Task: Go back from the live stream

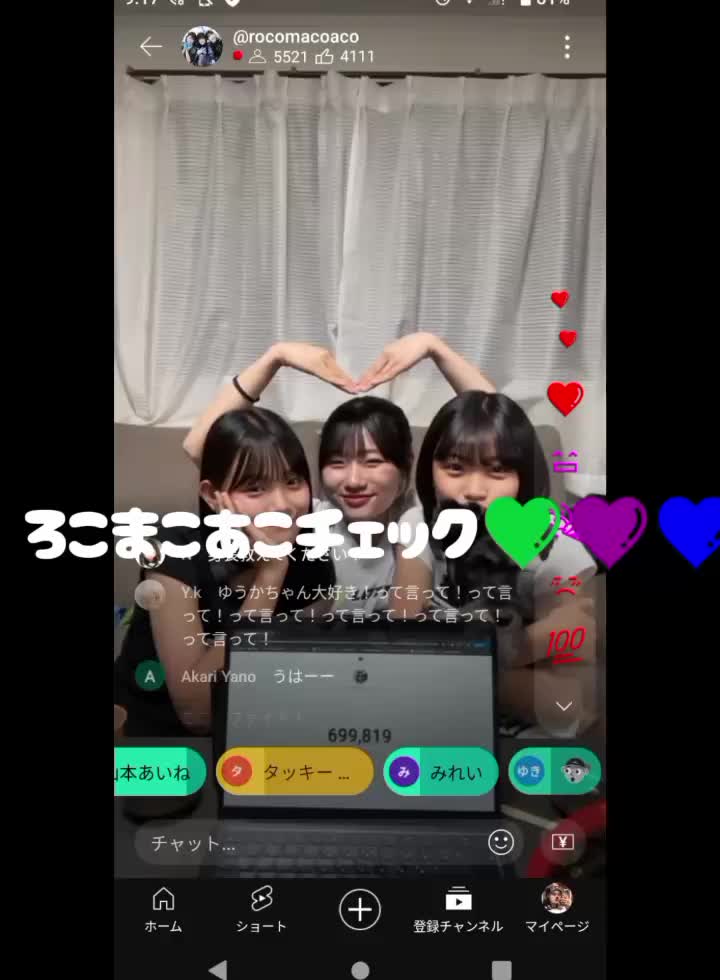Action: 151,47
